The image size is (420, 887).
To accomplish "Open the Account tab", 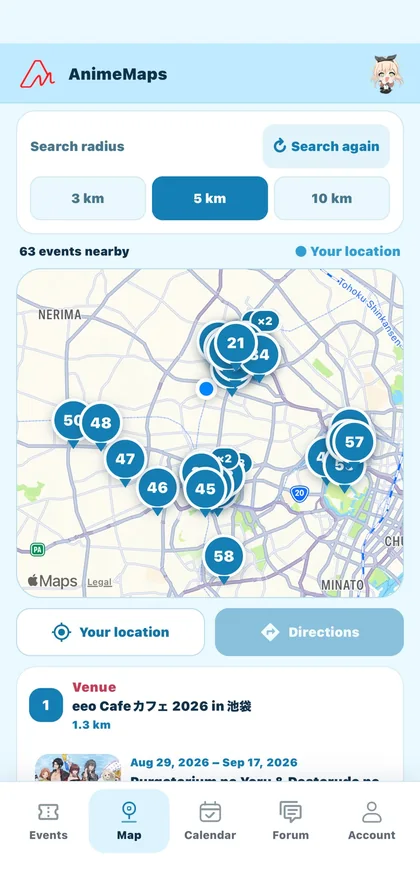I will (x=371, y=820).
